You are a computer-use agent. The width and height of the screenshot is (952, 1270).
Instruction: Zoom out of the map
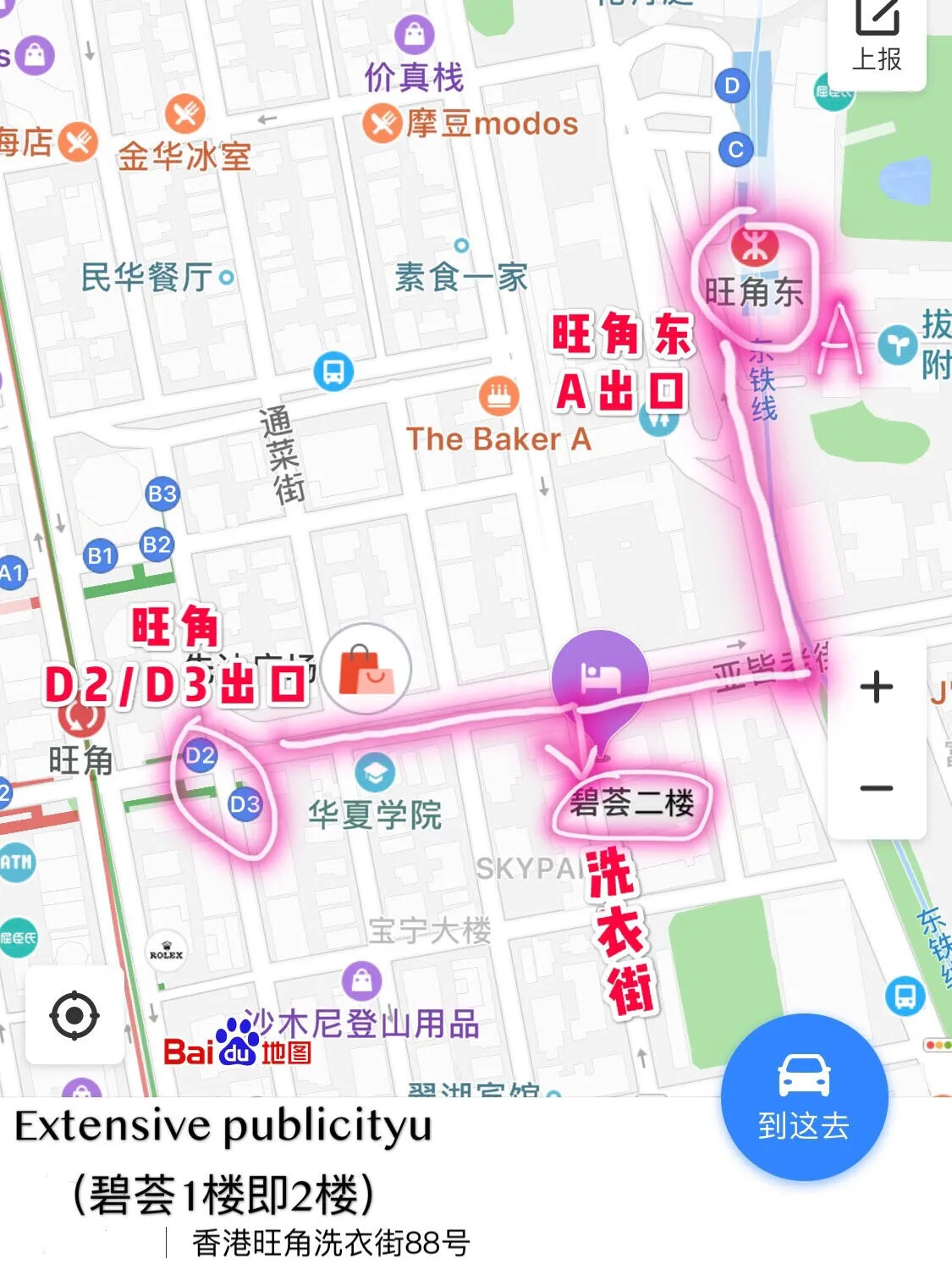[x=877, y=788]
